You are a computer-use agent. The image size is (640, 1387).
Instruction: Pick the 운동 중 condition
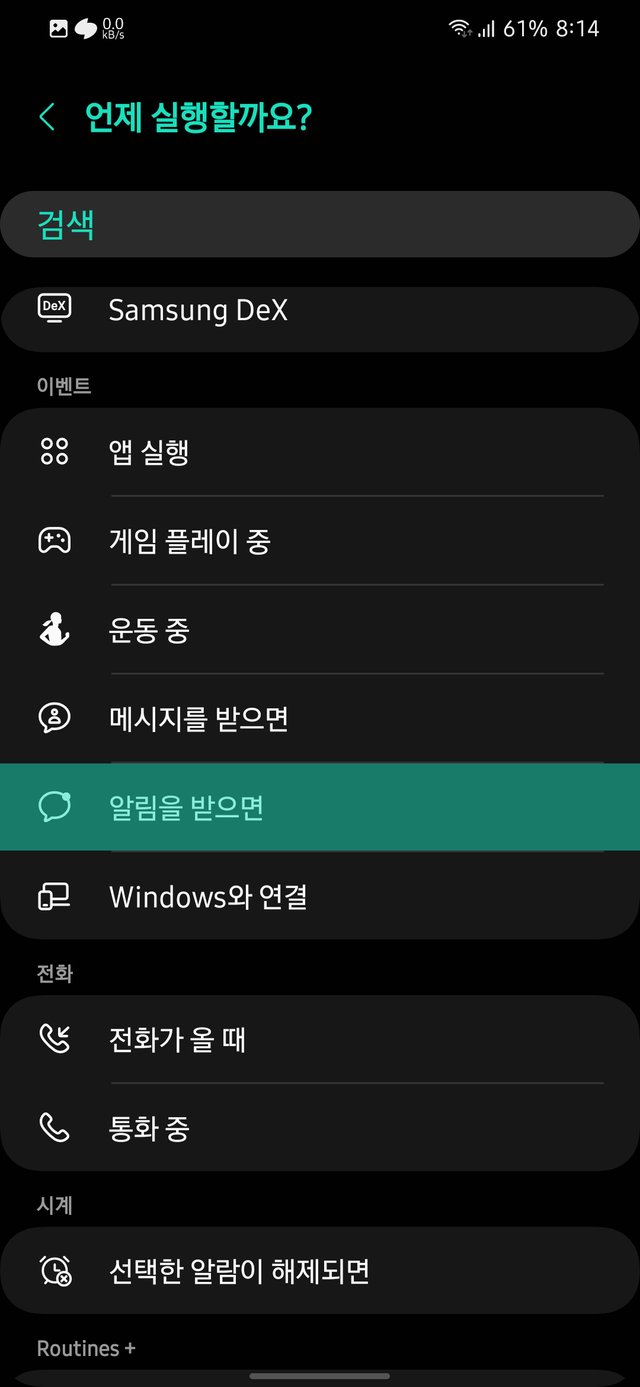tap(320, 630)
